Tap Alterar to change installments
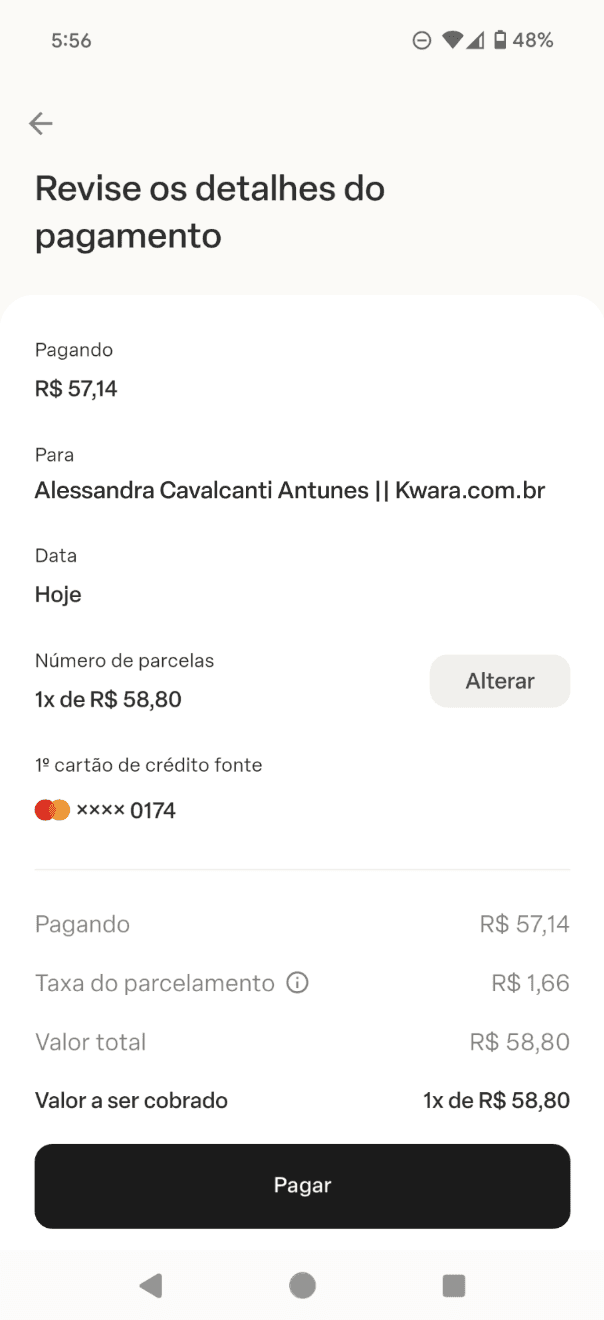 pyautogui.click(x=500, y=681)
